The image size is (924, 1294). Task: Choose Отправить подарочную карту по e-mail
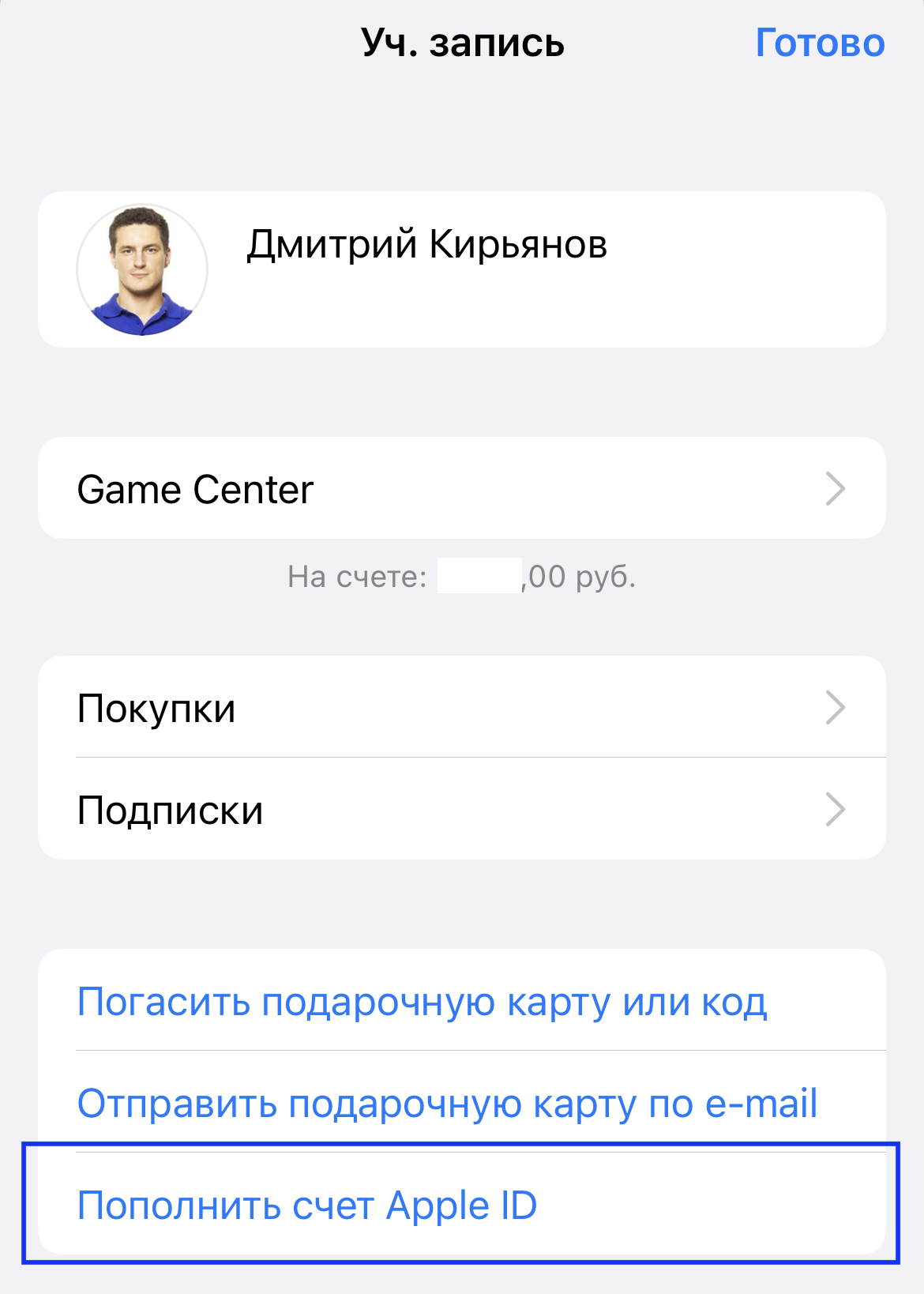click(x=447, y=1103)
